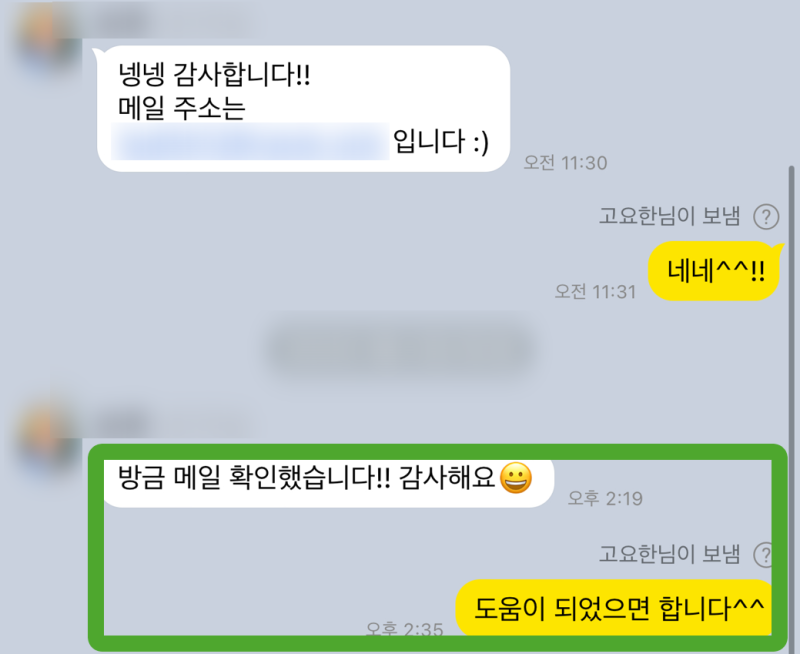Open sender's profile picture beside 방금 메일 확인했습니다 message

43,430
